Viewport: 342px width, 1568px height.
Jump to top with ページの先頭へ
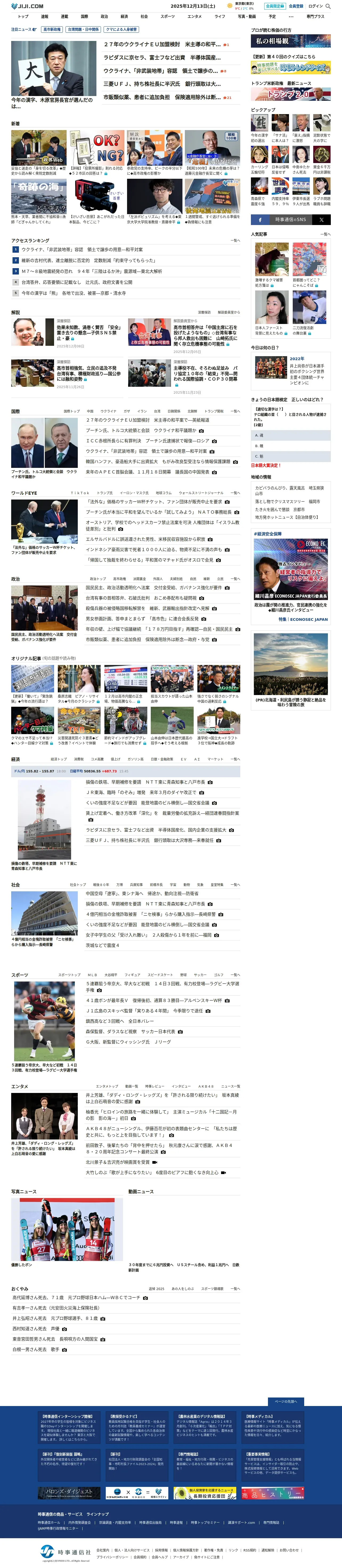pyautogui.click(x=286, y=1401)
